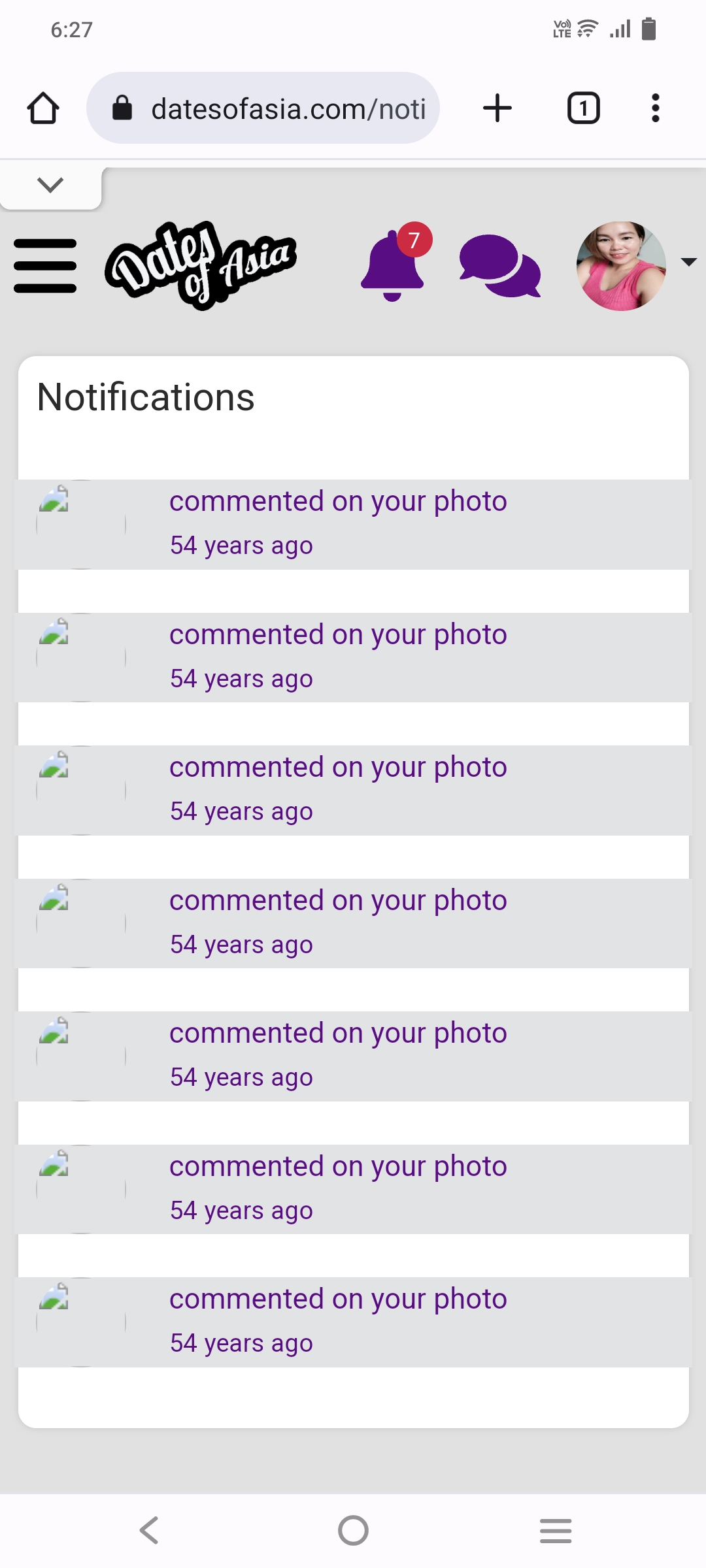Viewport: 706px width, 1568px height.
Task: Navigate back with the system back button
Action: 150,1530
